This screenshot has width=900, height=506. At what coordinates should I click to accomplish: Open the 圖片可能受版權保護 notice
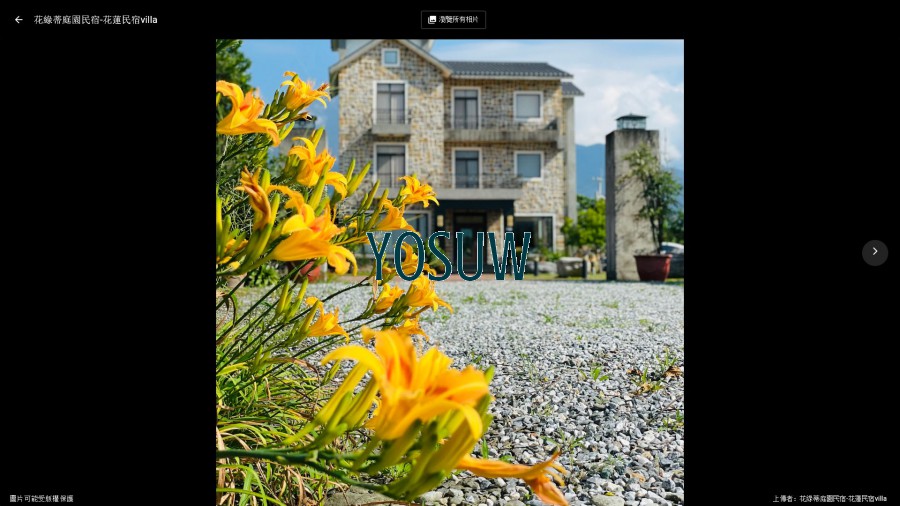point(42,498)
